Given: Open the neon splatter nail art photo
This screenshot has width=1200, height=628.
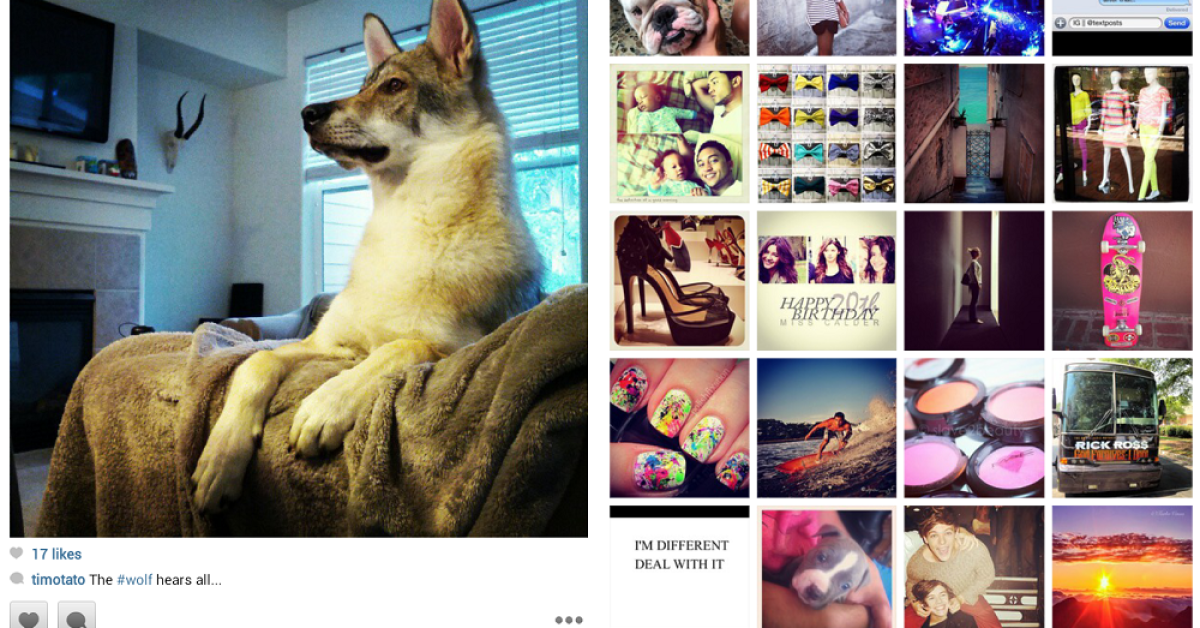Looking at the screenshot, I should [679, 428].
